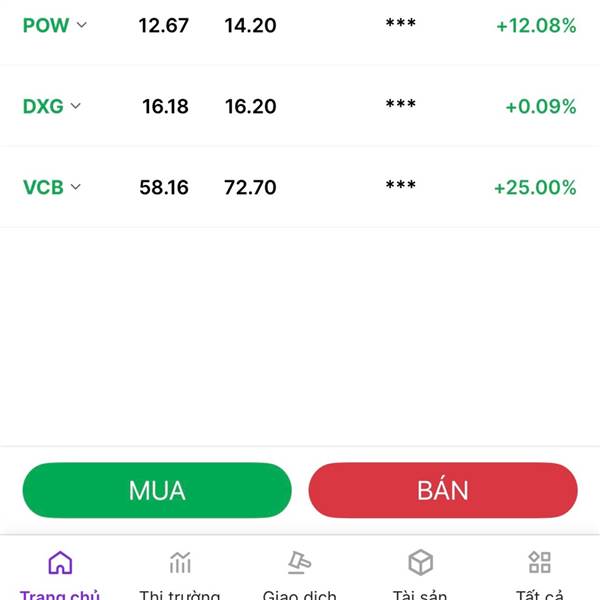Open the Tất cả tab

tap(540, 574)
